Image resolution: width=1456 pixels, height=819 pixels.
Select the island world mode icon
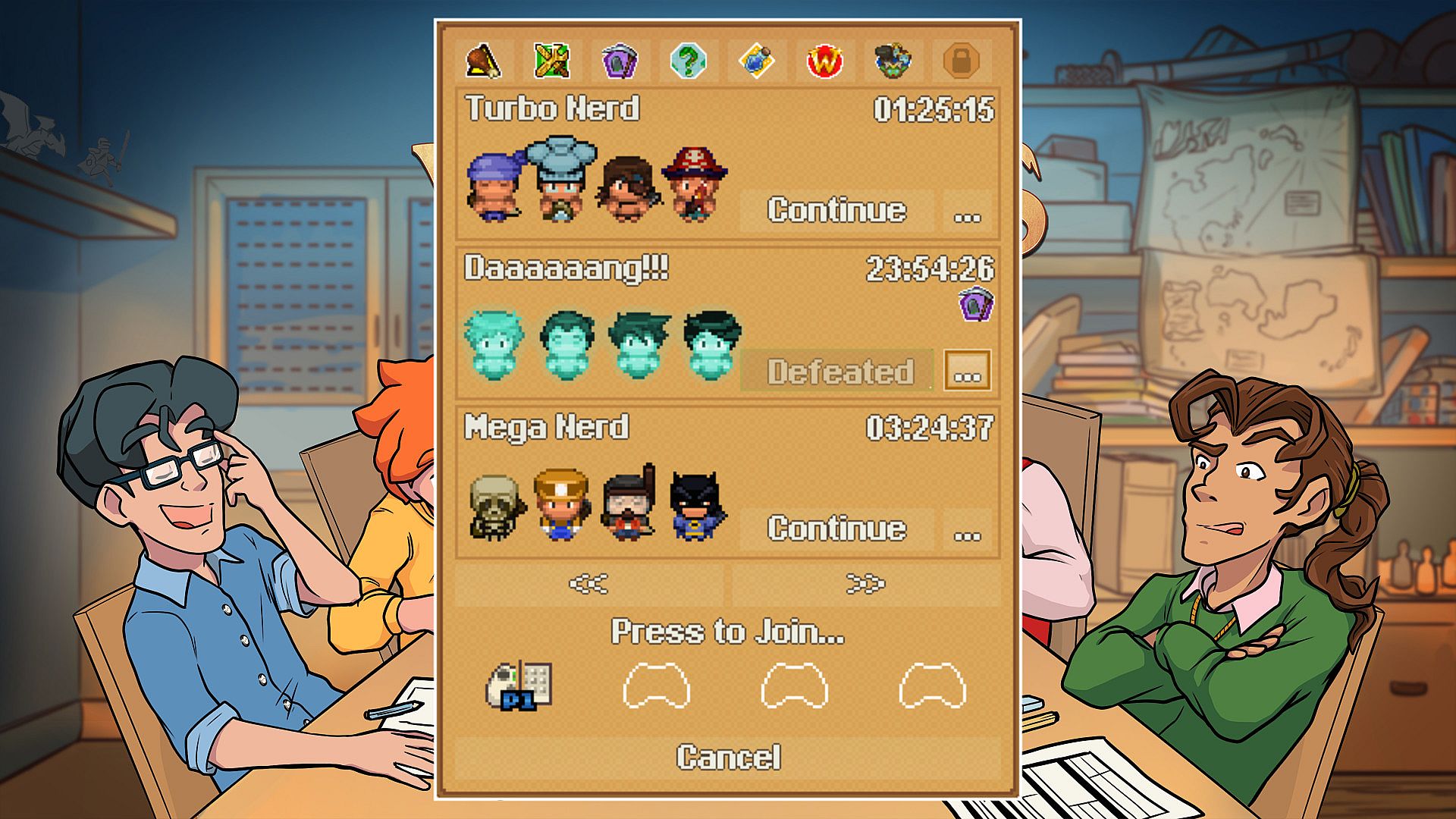click(x=893, y=61)
